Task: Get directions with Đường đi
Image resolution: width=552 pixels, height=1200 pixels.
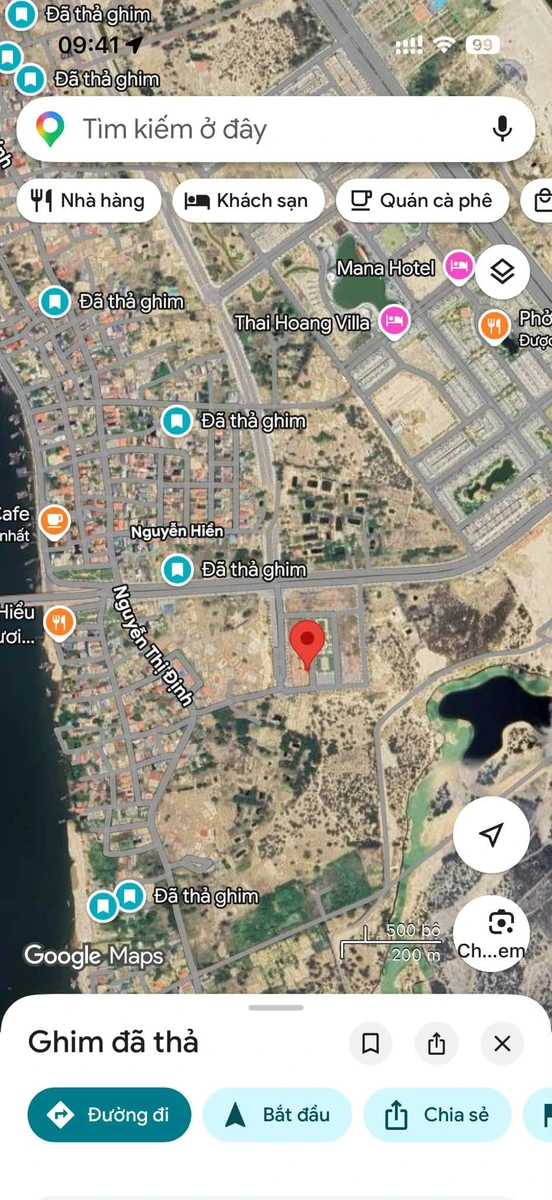Action: tap(109, 1114)
